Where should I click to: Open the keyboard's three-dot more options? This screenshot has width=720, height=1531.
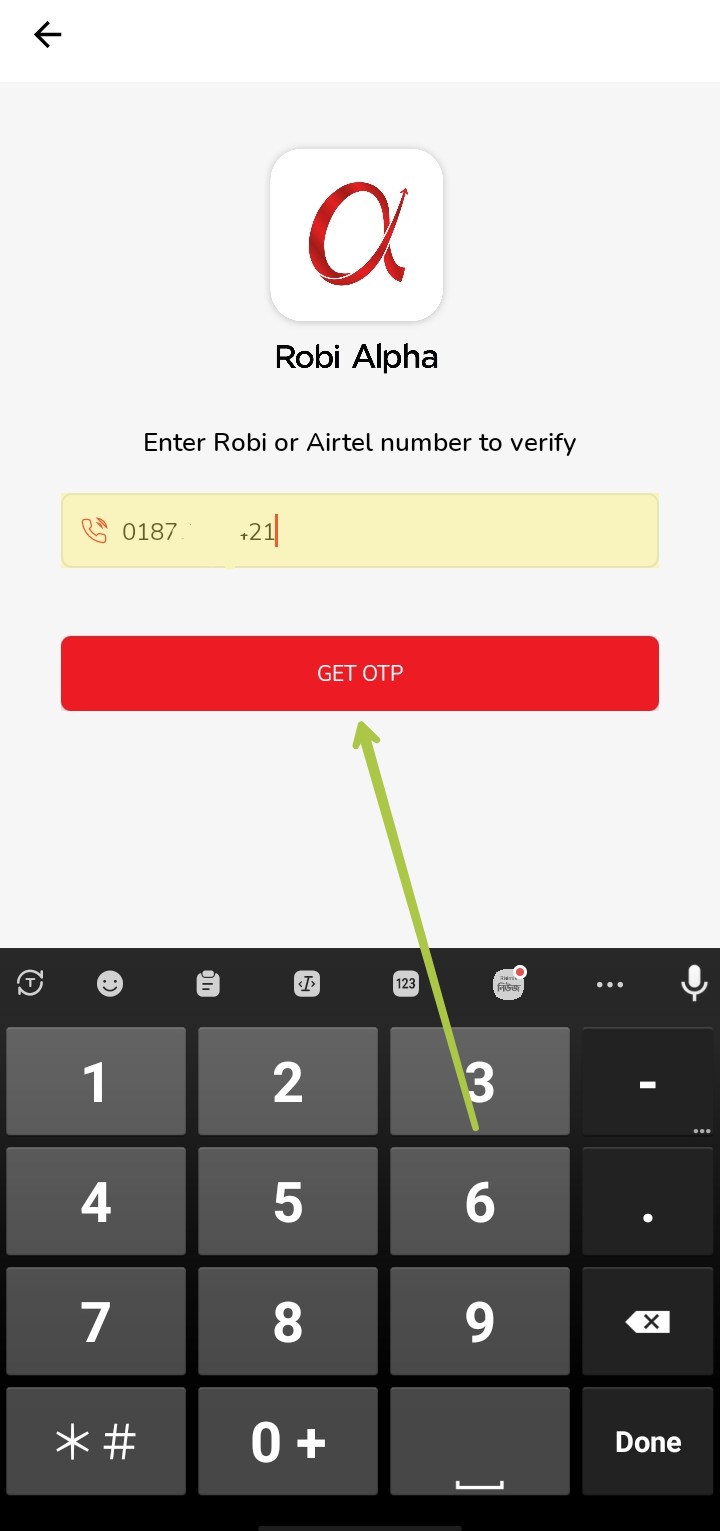click(610, 984)
